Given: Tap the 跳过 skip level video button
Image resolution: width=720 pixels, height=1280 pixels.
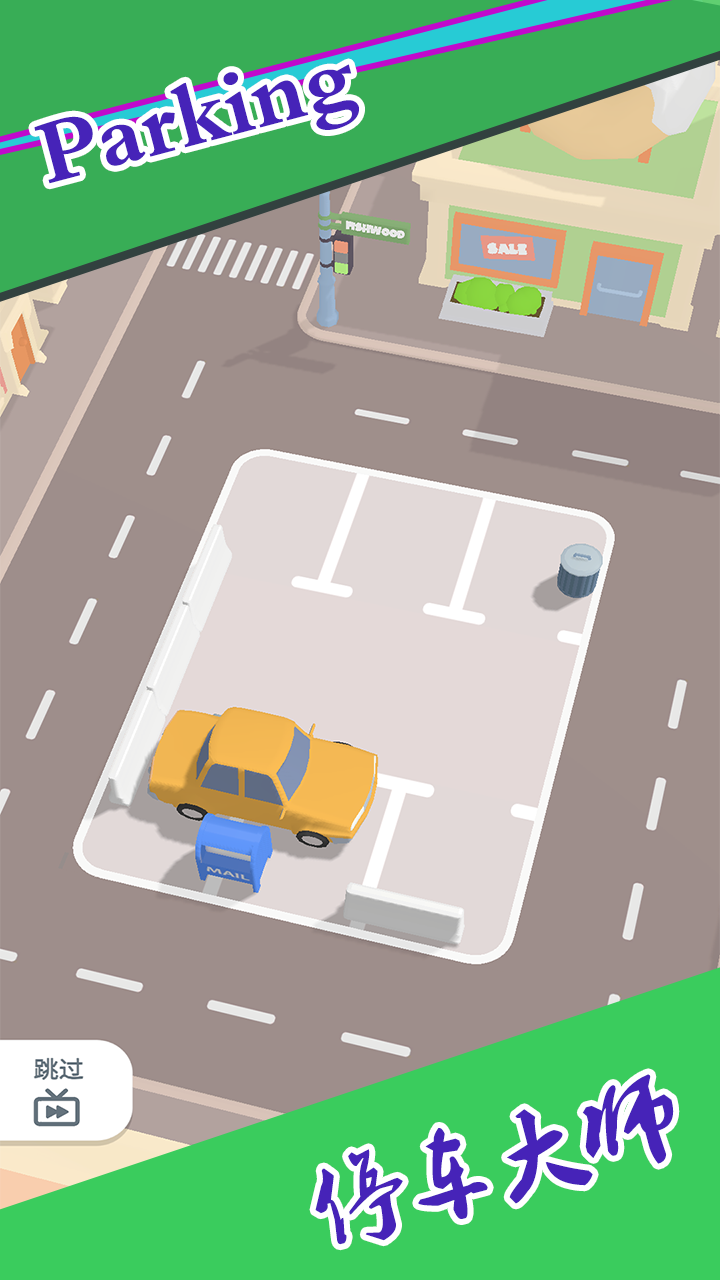Looking at the screenshot, I should [58, 1091].
